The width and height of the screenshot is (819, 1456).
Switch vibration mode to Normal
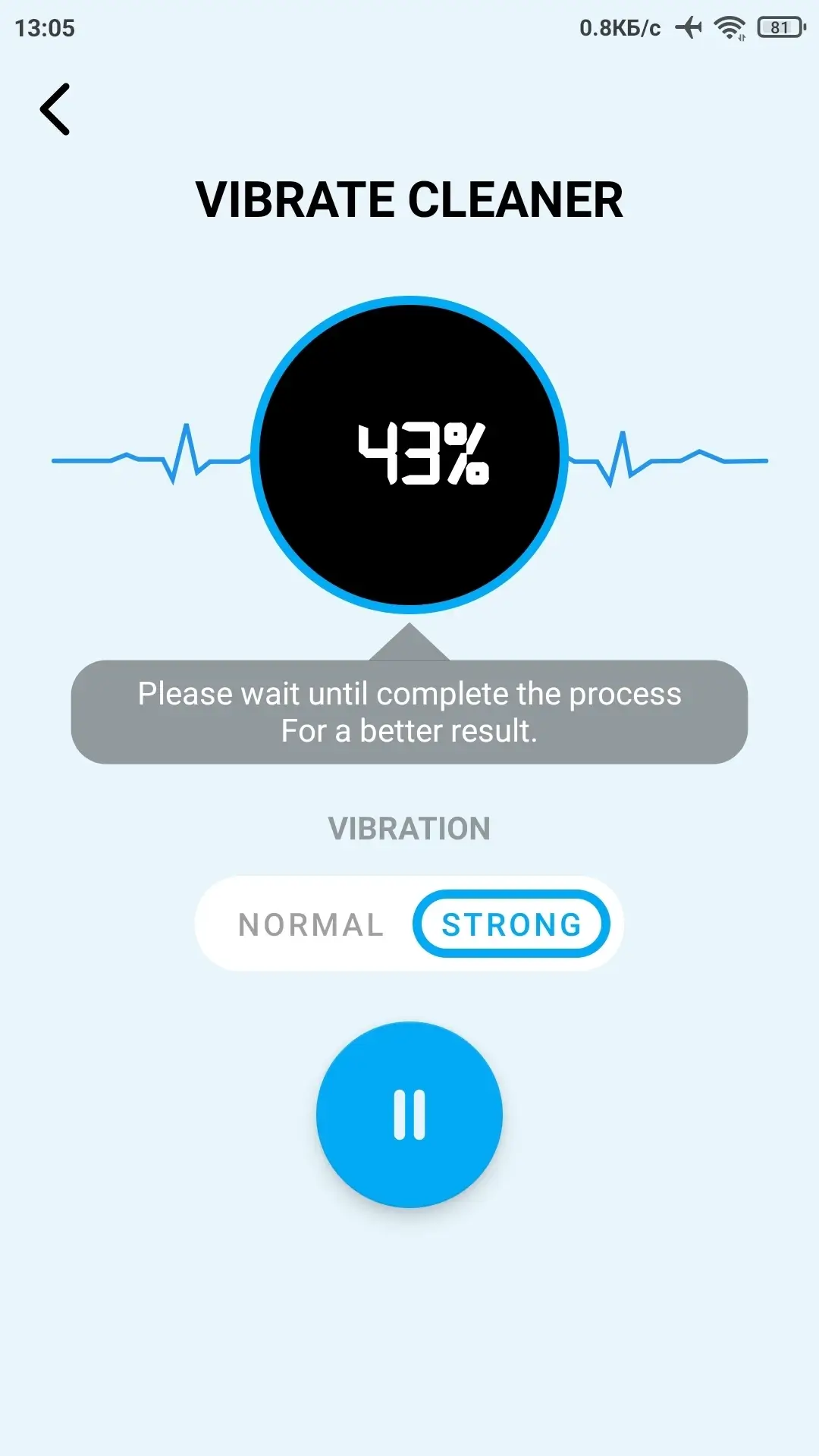(311, 924)
